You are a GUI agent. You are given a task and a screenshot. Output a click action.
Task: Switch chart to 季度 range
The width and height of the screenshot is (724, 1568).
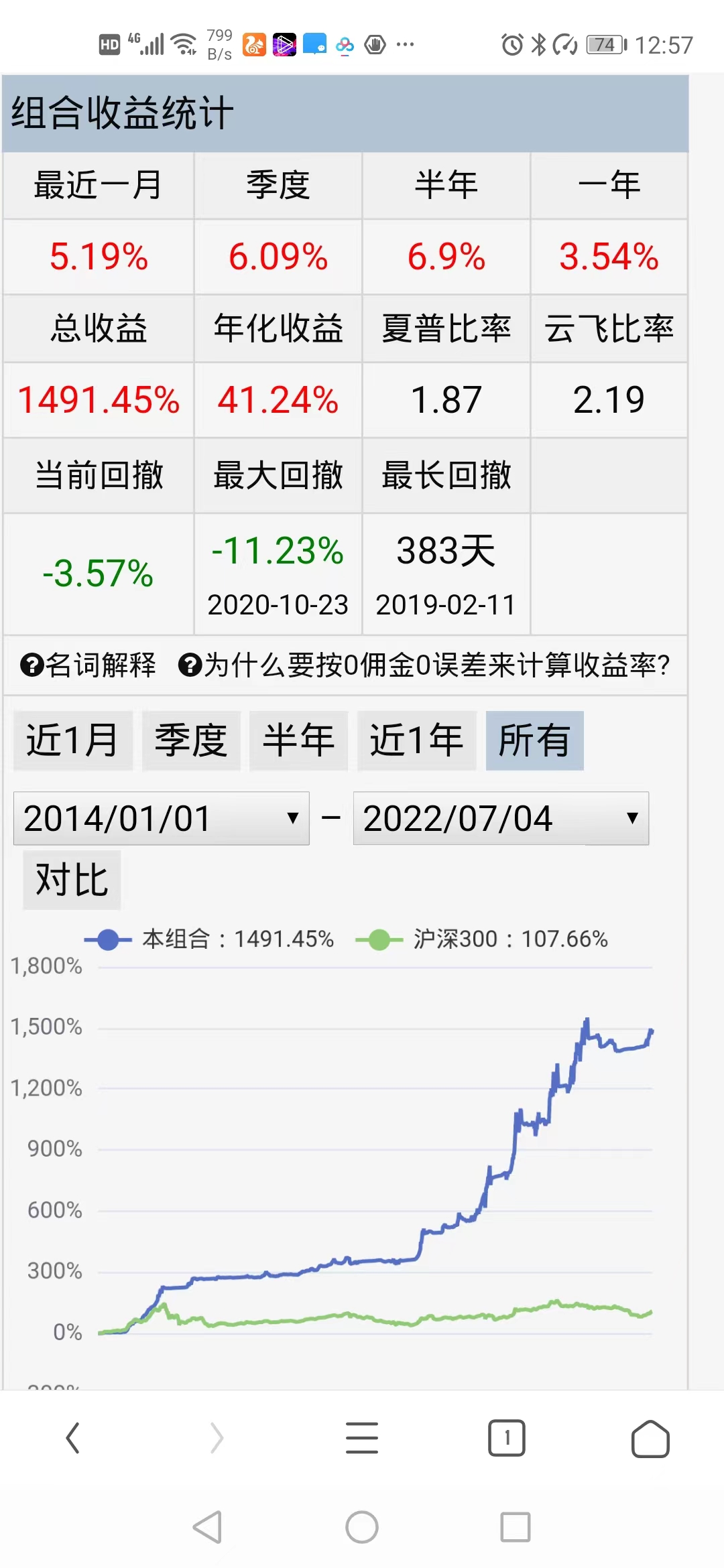(191, 740)
